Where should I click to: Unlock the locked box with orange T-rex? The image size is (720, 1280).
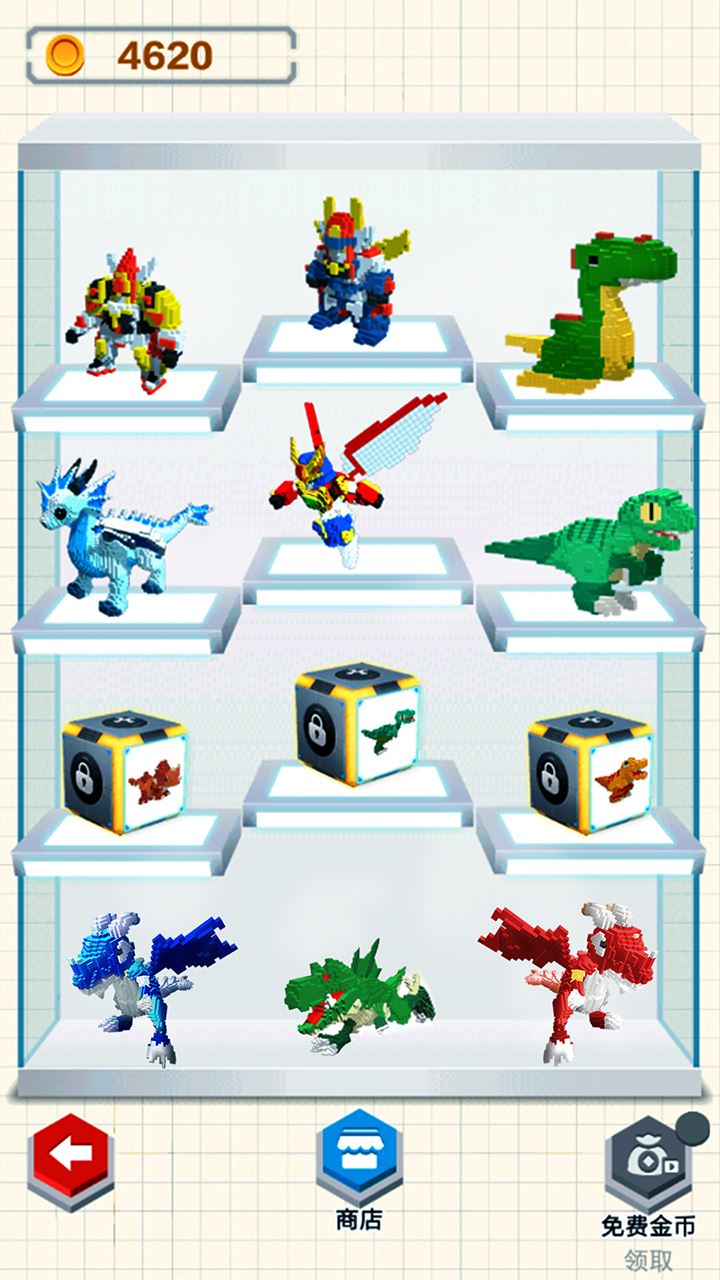coord(590,771)
